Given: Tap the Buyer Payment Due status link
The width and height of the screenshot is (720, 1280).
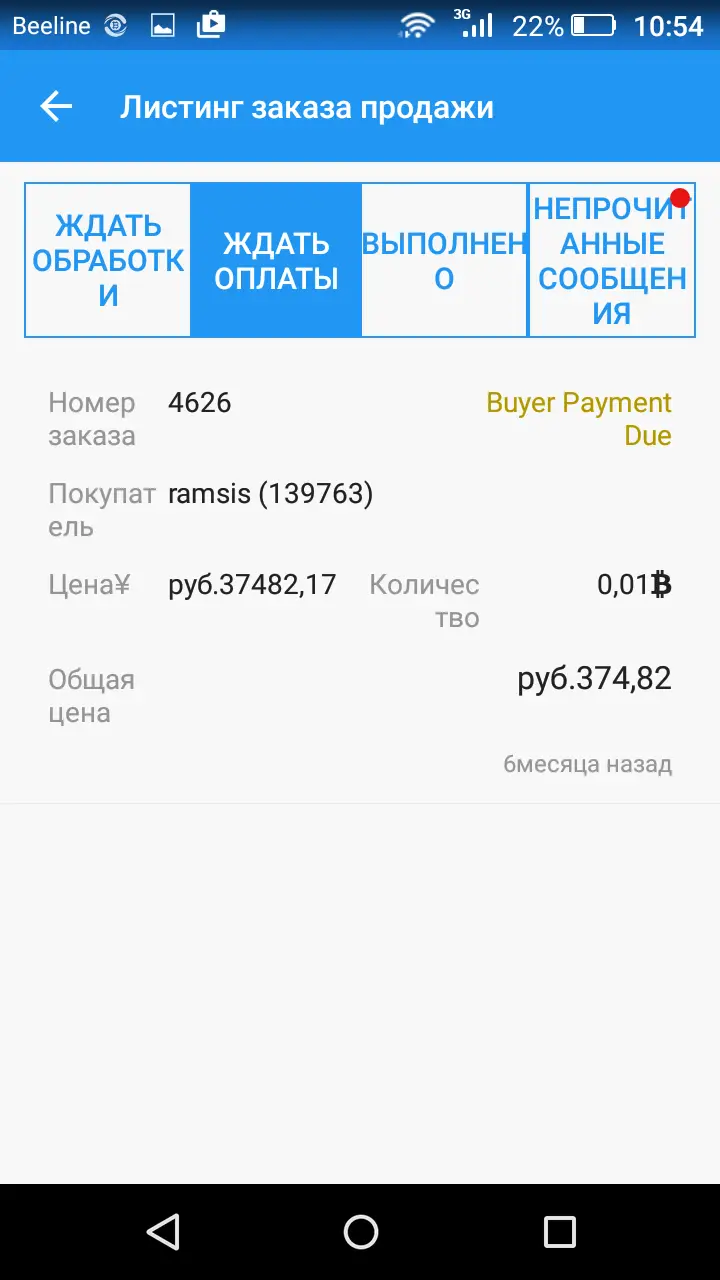Looking at the screenshot, I should tap(577, 418).
